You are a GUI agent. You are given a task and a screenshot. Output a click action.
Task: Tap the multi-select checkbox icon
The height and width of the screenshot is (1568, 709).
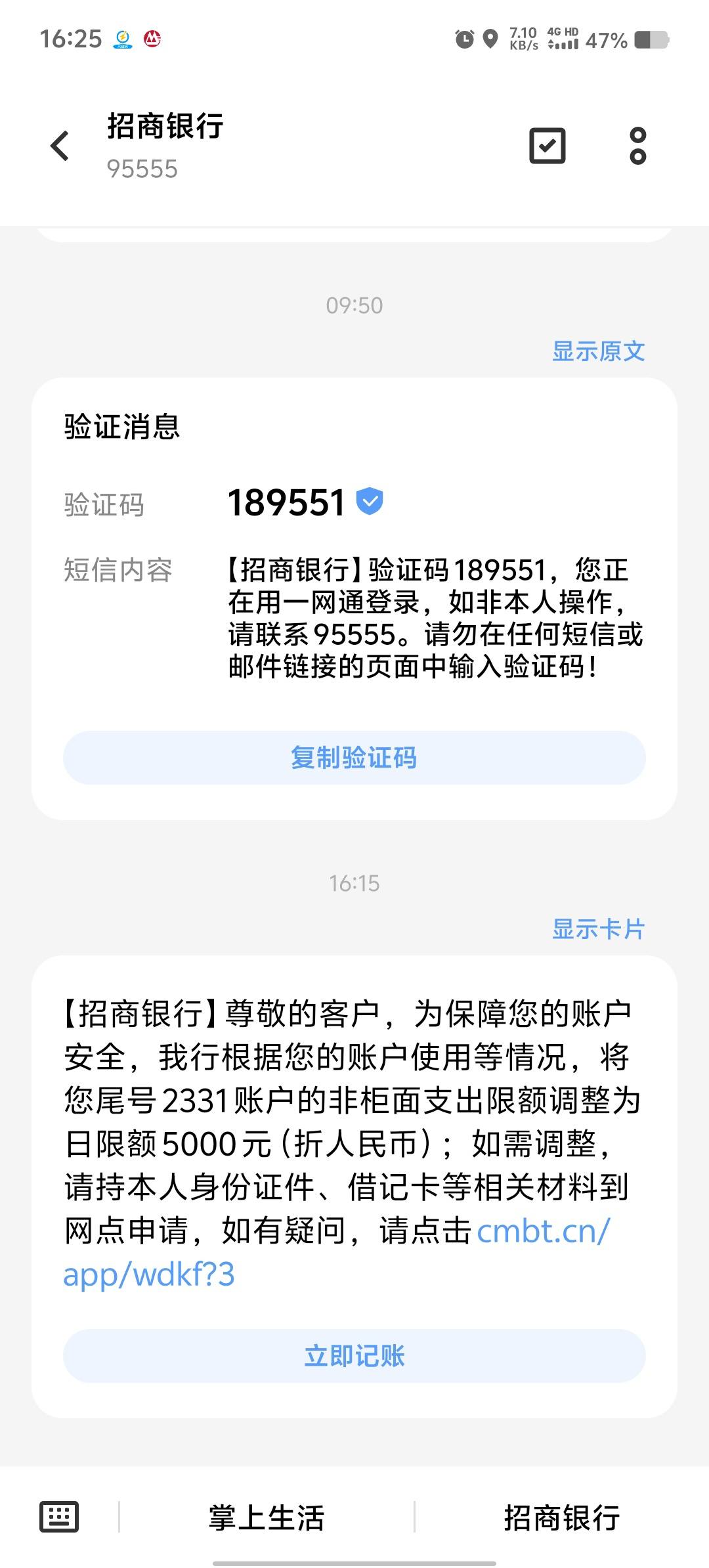[x=547, y=145]
